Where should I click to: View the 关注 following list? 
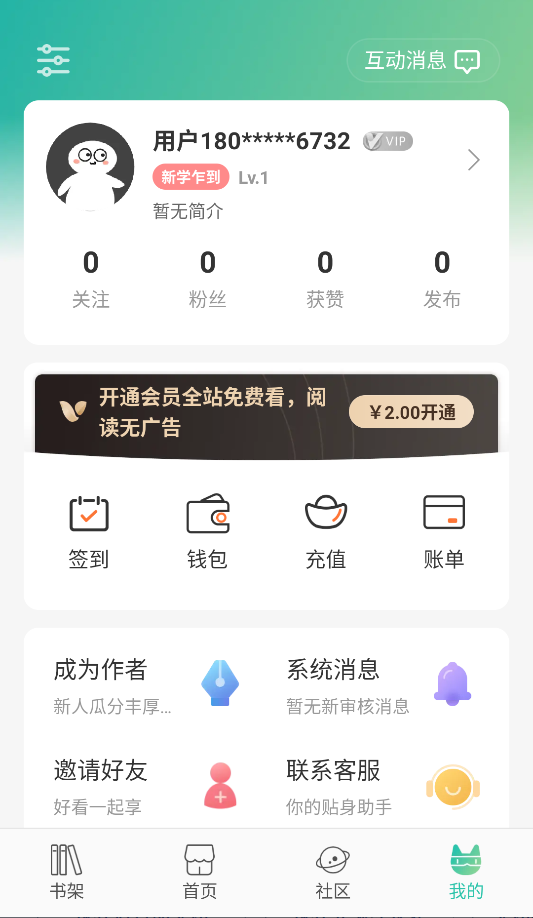(x=91, y=279)
